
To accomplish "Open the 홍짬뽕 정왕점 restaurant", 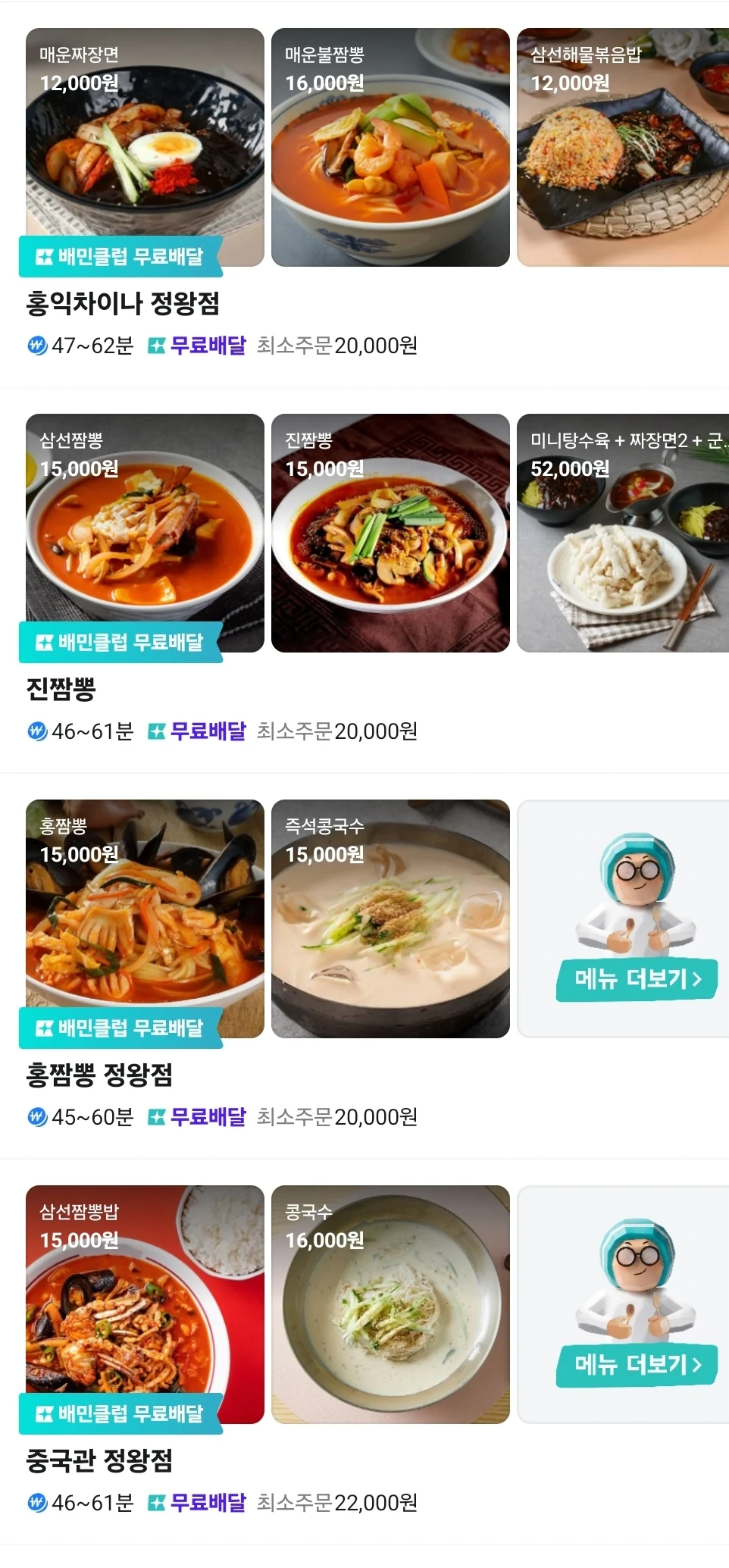I will [99, 1075].
